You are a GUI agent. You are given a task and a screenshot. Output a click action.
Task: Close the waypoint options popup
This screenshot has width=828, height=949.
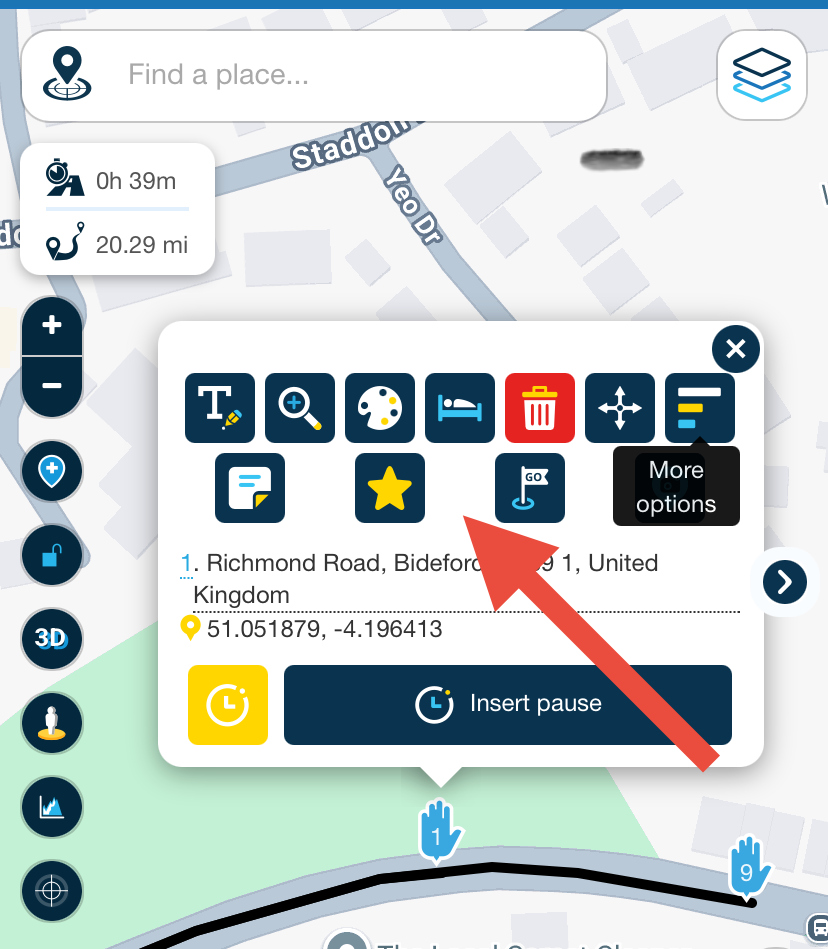736,349
